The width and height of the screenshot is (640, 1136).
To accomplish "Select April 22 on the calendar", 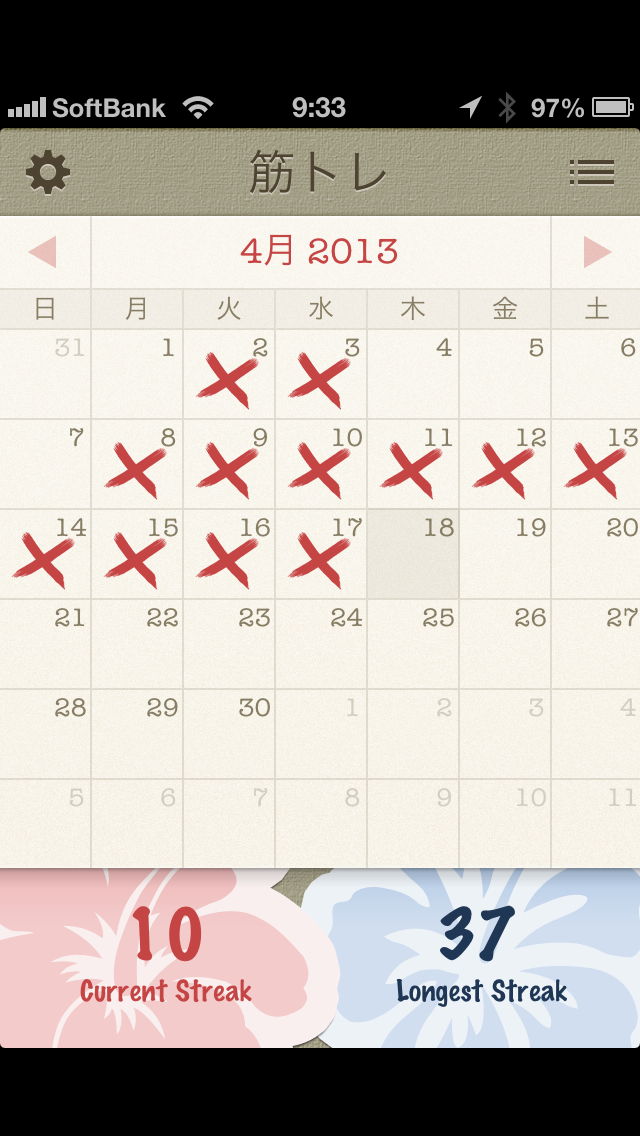I will 137,645.
